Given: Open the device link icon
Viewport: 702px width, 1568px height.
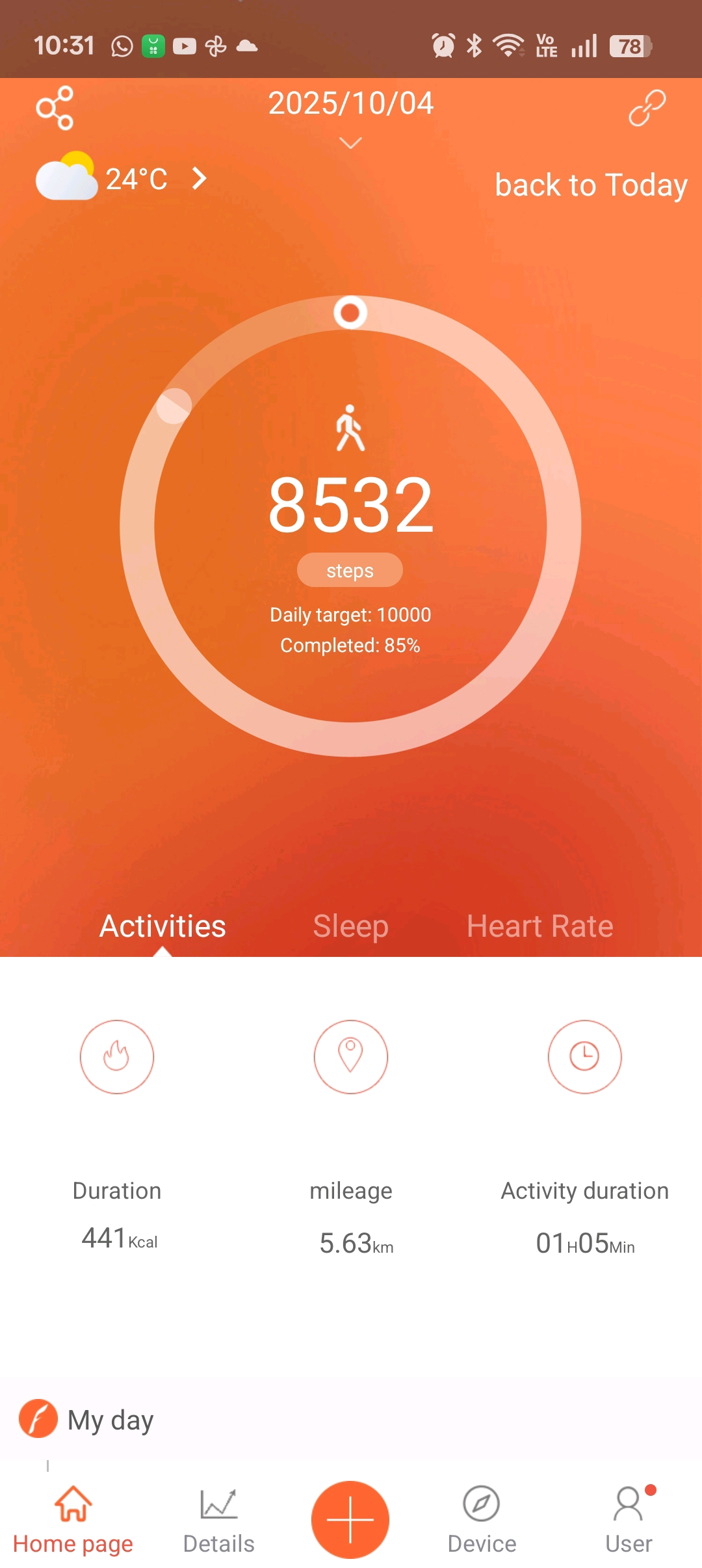Looking at the screenshot, I should [647, 108].
